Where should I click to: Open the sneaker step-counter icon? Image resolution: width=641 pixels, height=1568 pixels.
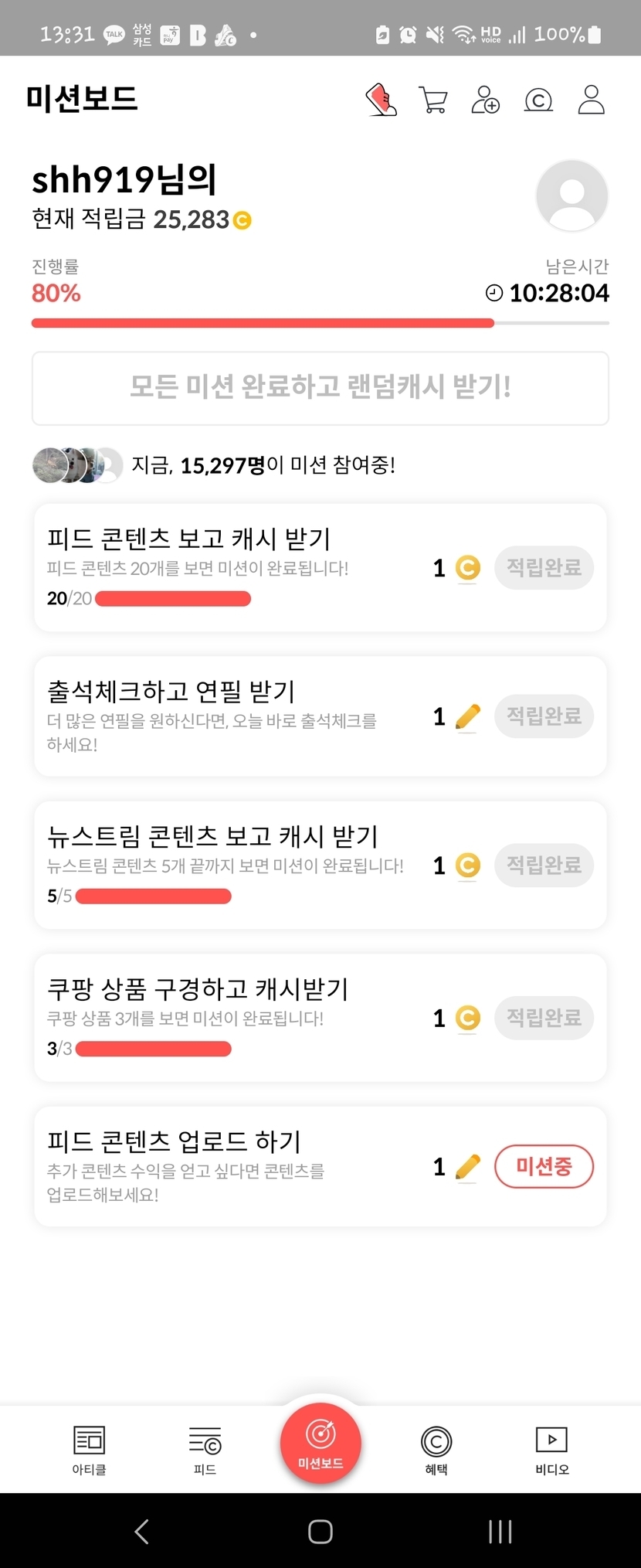tap(381, 100)
